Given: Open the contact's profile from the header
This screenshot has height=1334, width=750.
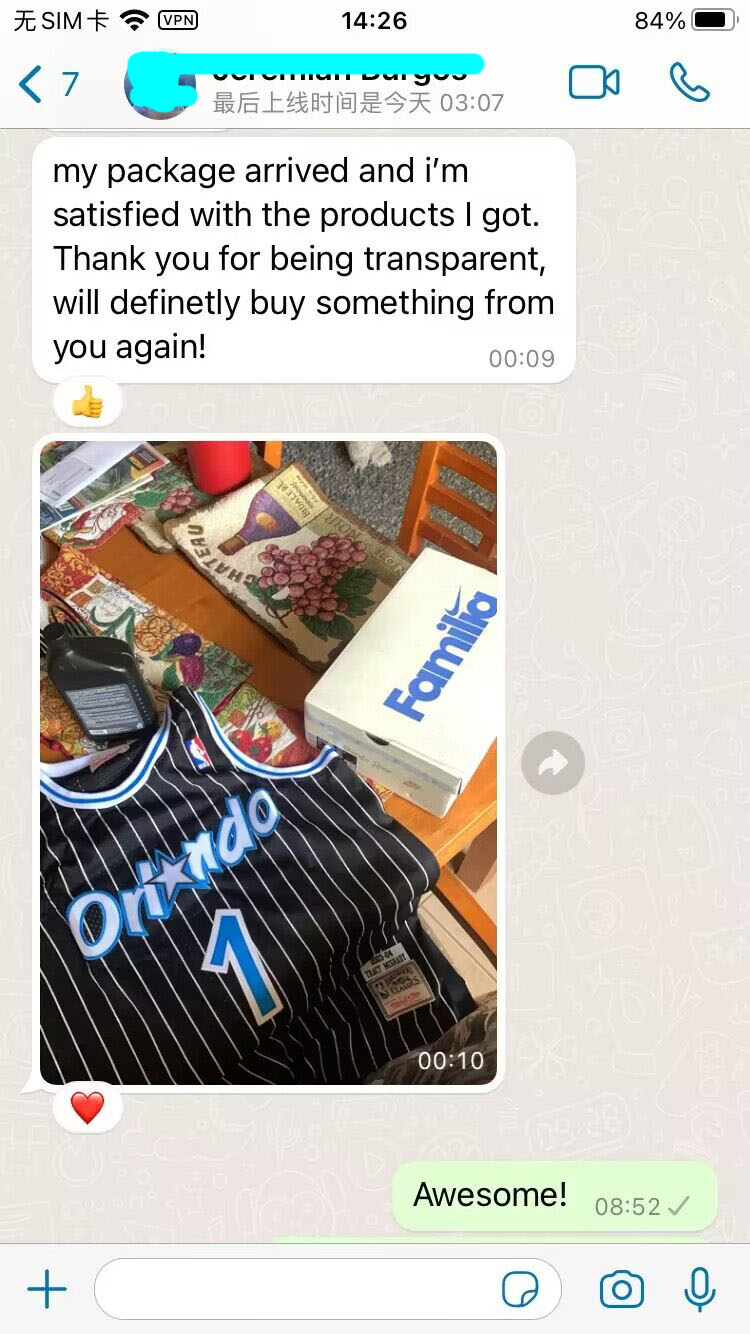Looking at the screenshot, I should [340, 85].
